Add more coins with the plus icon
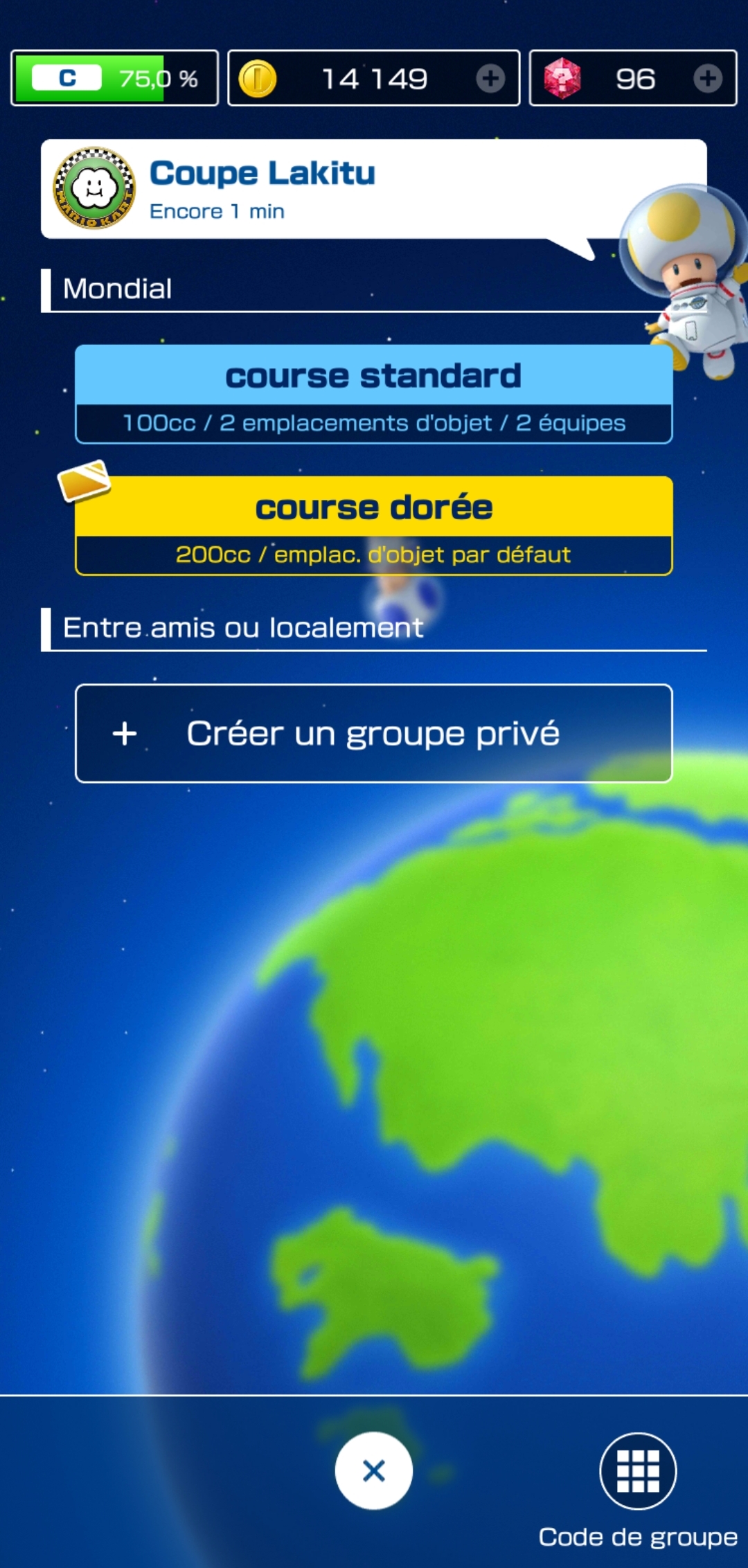 [x=490, y=78]
